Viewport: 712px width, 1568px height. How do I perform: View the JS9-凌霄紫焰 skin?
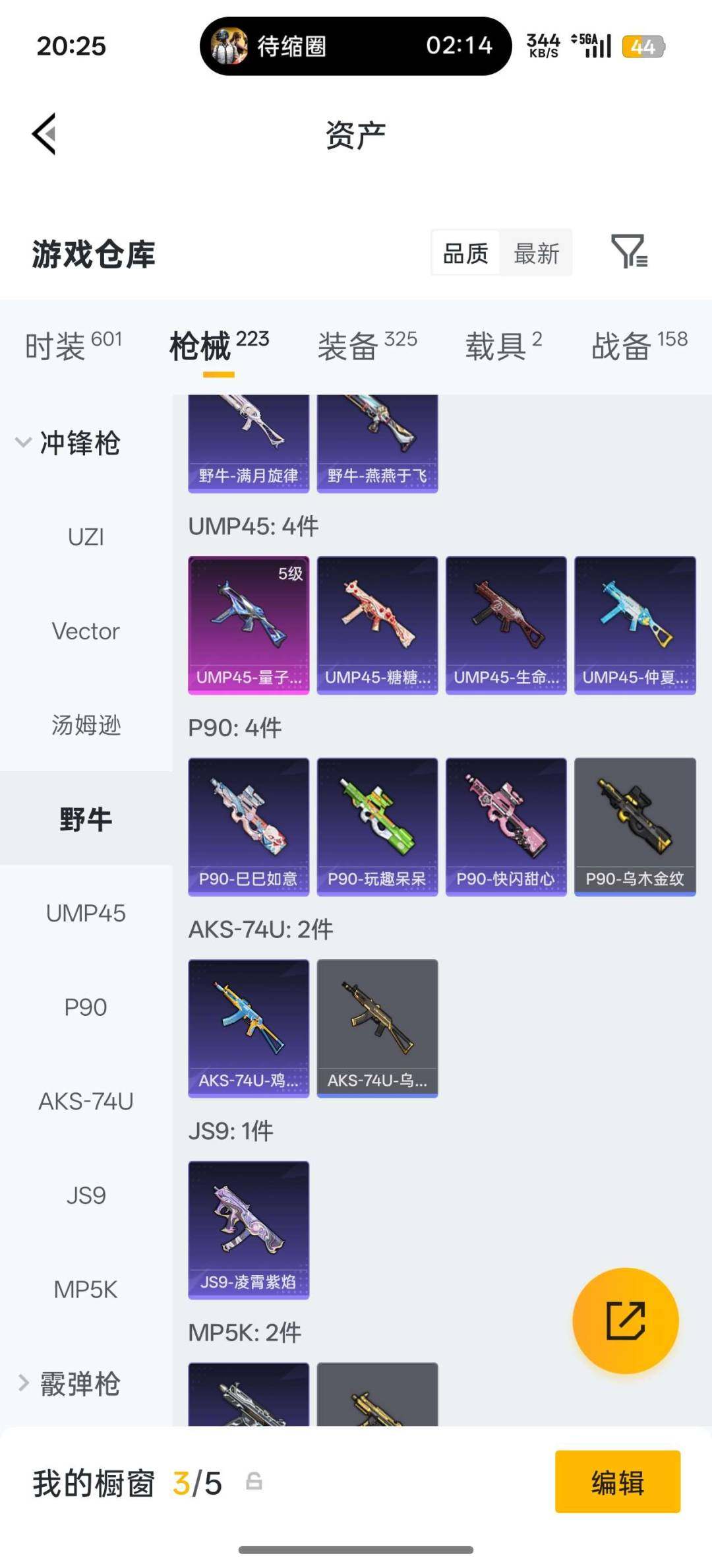click(249, 1230)
